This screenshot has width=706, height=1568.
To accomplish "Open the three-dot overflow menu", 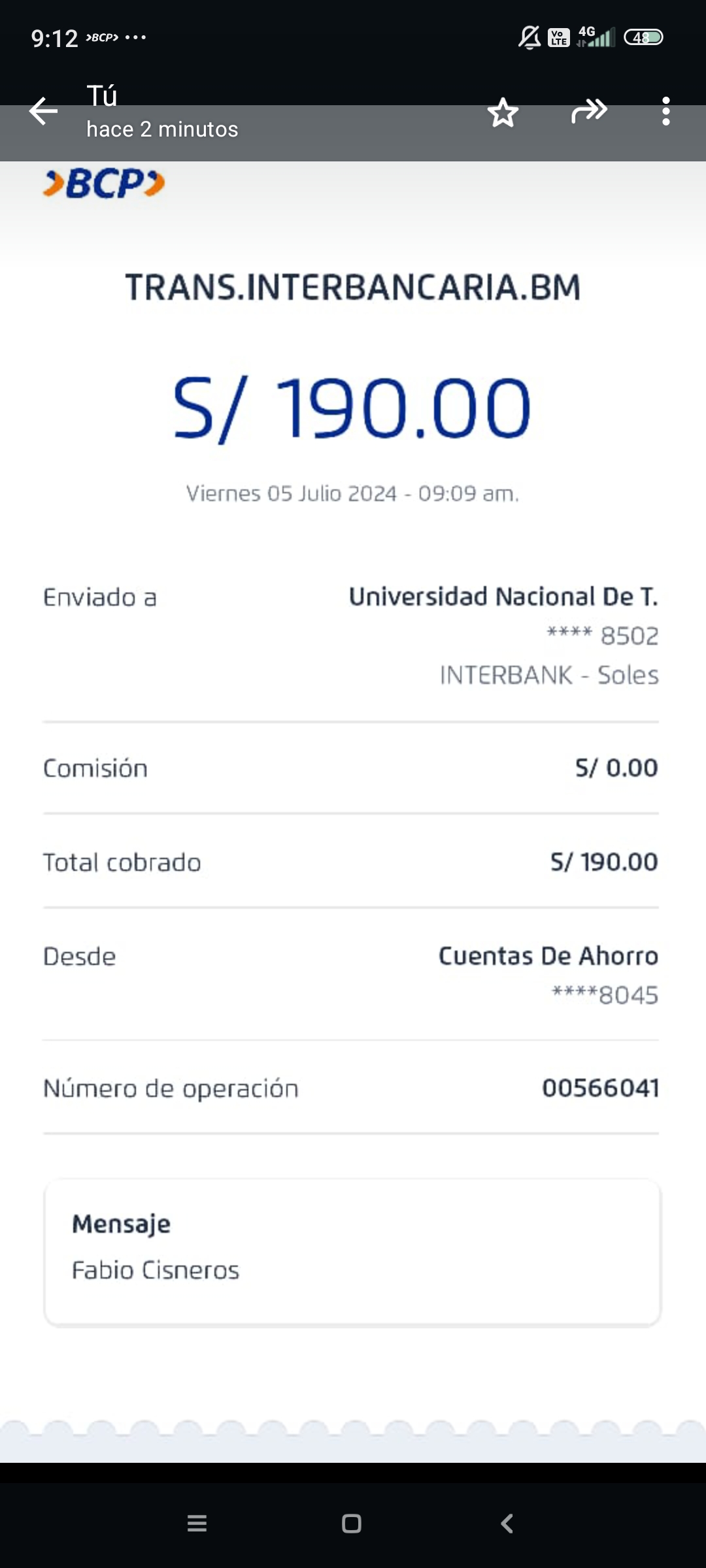I will (665, 111).
